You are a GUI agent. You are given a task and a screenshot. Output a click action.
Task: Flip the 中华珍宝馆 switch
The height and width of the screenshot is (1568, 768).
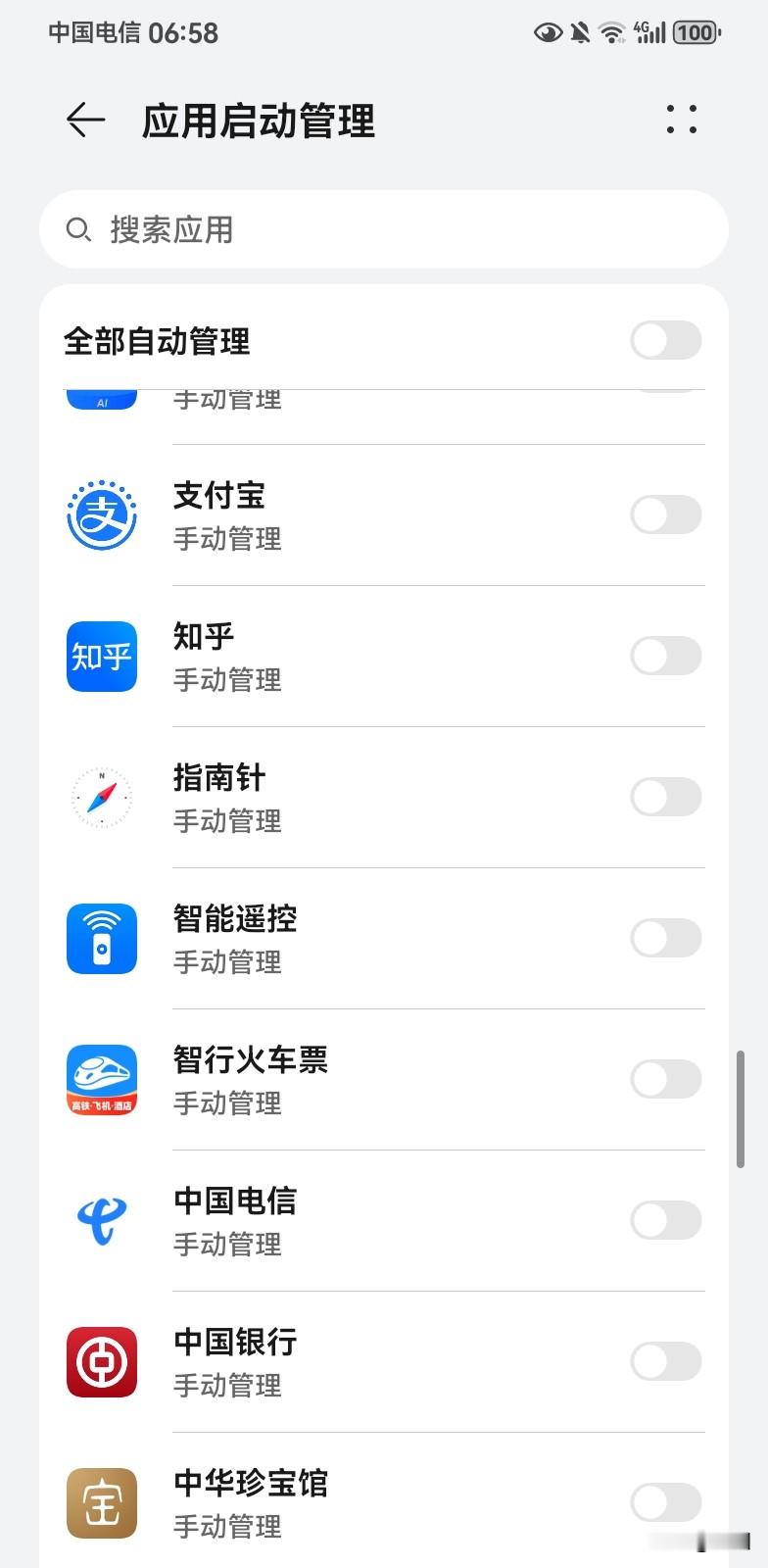coord(666,1502)
